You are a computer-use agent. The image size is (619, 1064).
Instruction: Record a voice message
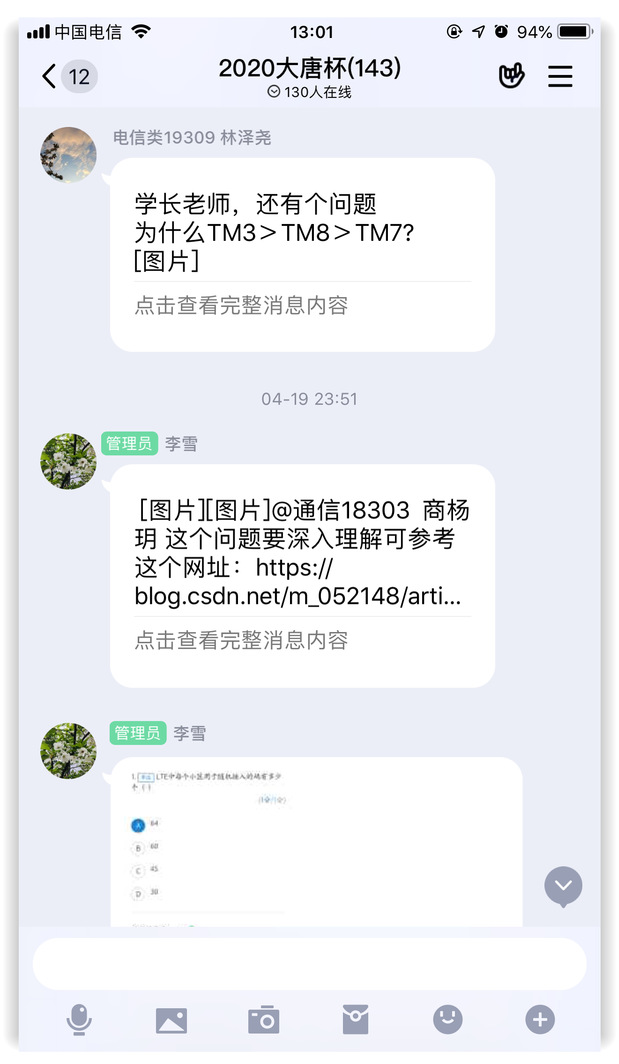[x=79, y=1020]
